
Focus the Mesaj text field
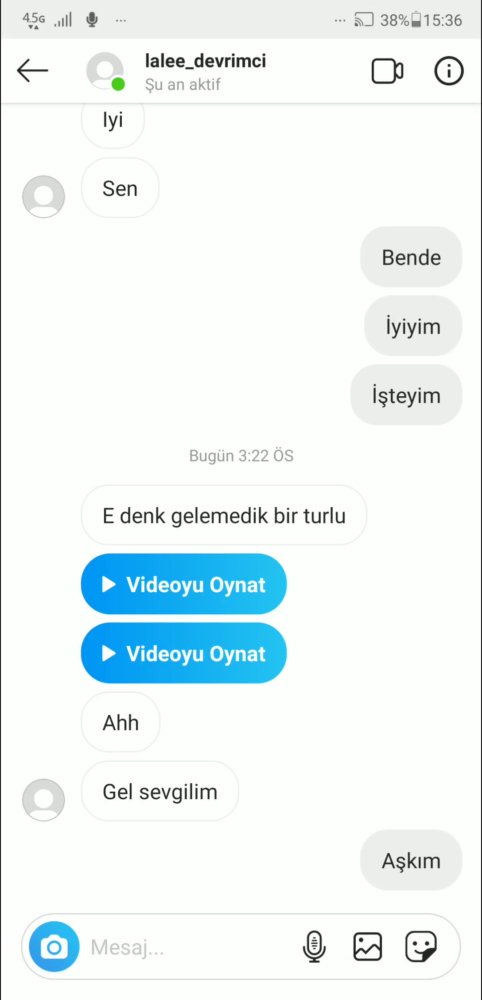[x=191, y=947]
